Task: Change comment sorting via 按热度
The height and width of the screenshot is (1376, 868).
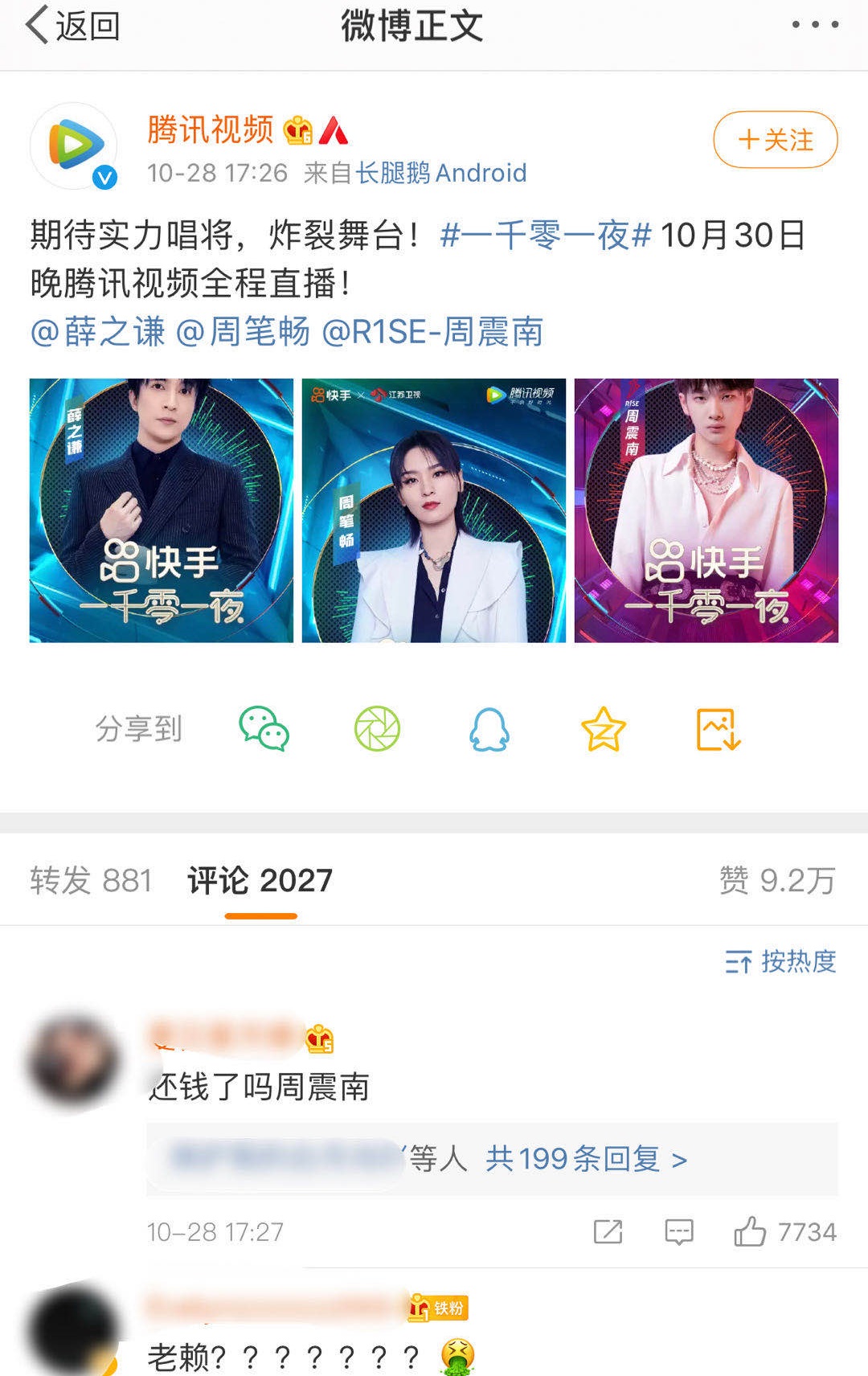Action: [780, 961]
